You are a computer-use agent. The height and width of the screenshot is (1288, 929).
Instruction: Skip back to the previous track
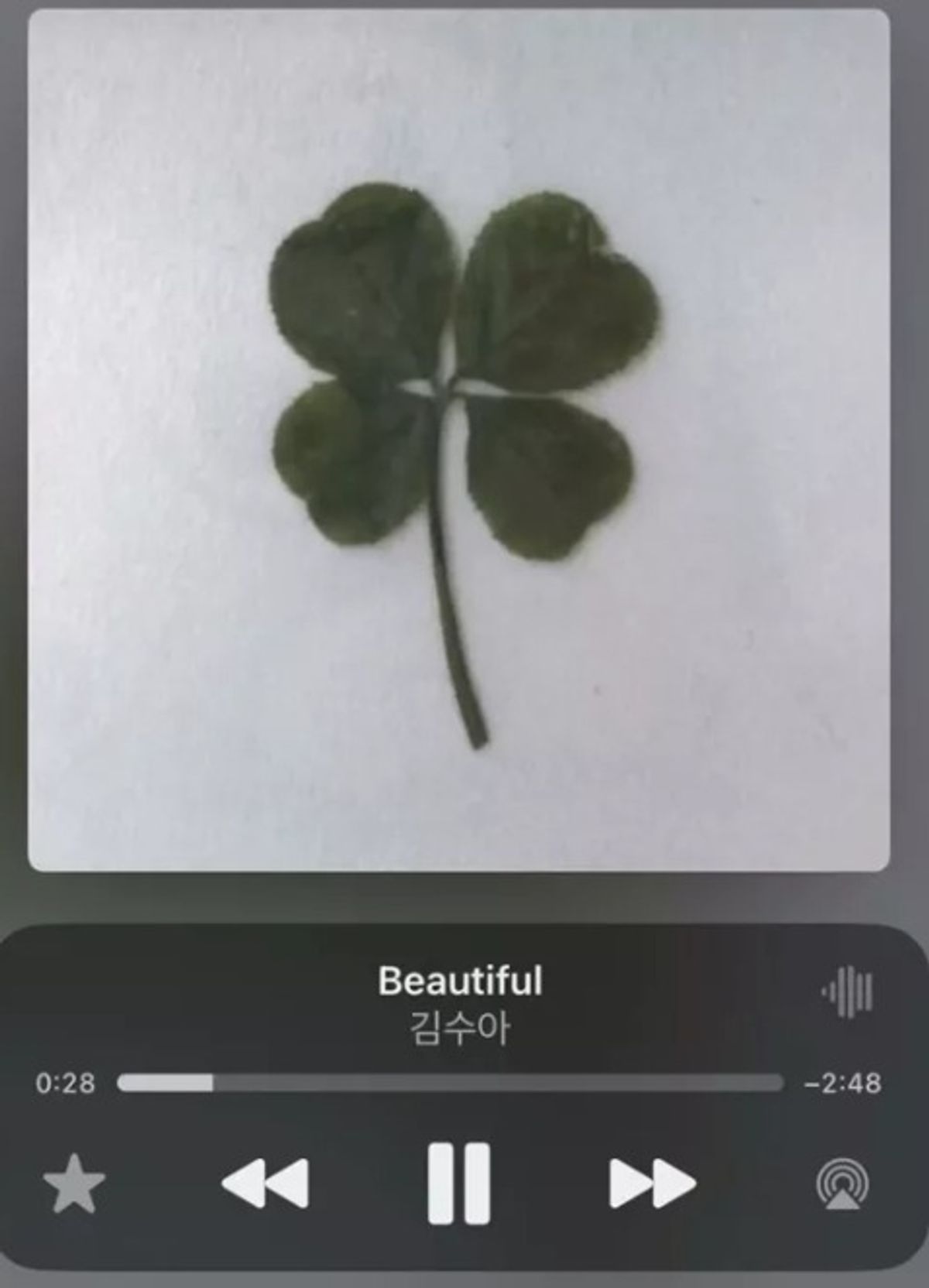266,1183
